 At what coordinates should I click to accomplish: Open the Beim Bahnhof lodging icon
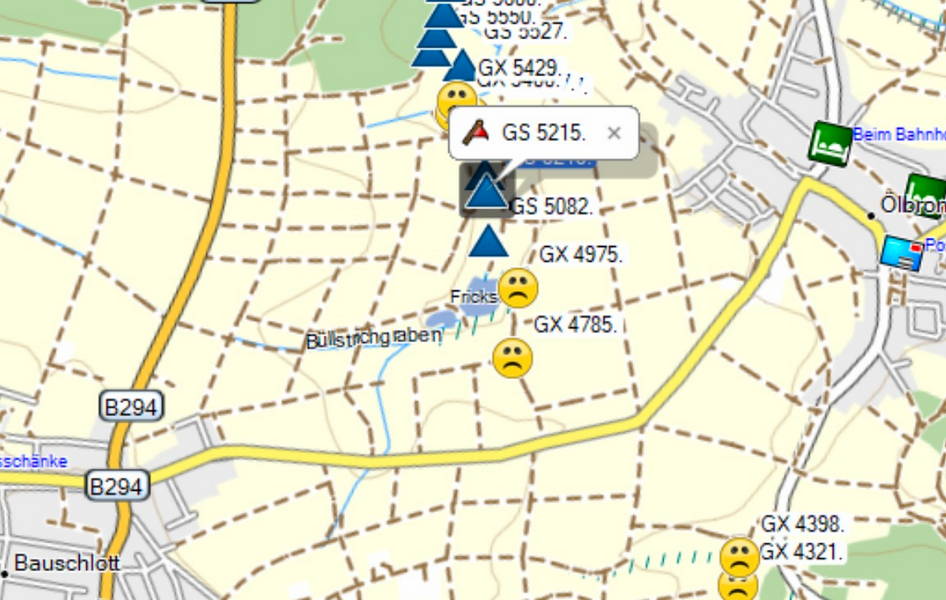[x=830, y=143]
